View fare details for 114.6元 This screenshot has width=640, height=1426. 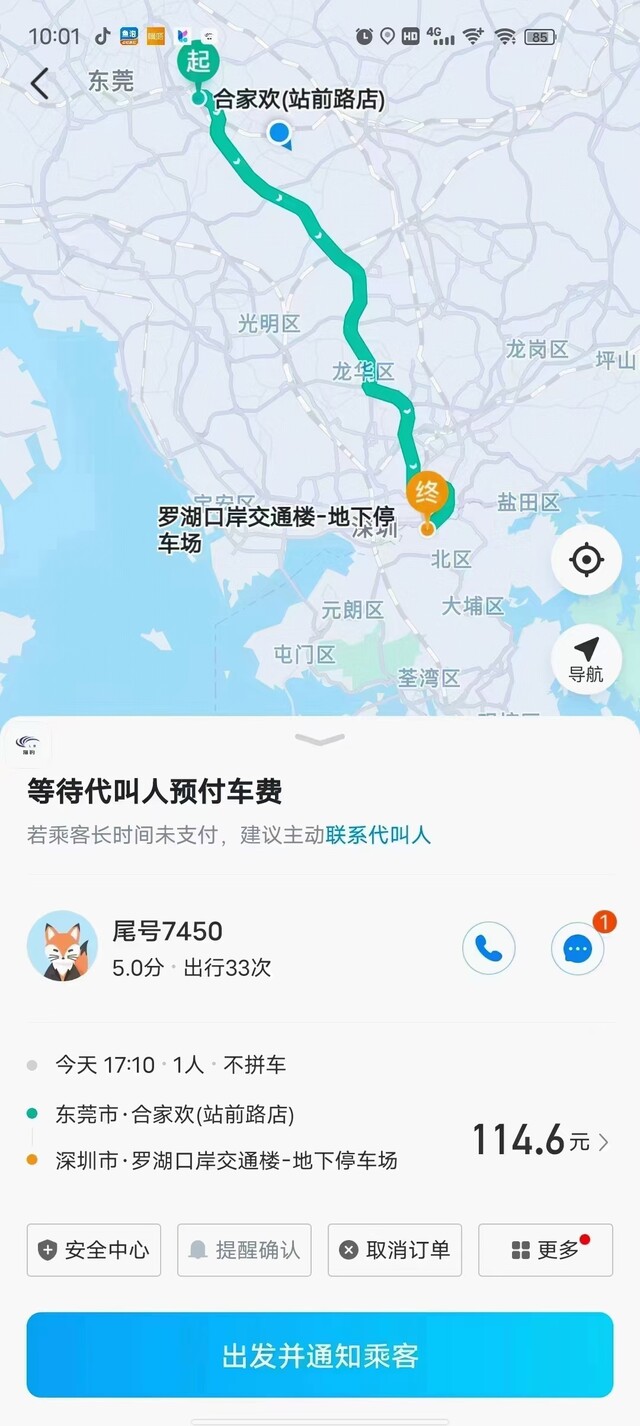[x=540, y=1140]
